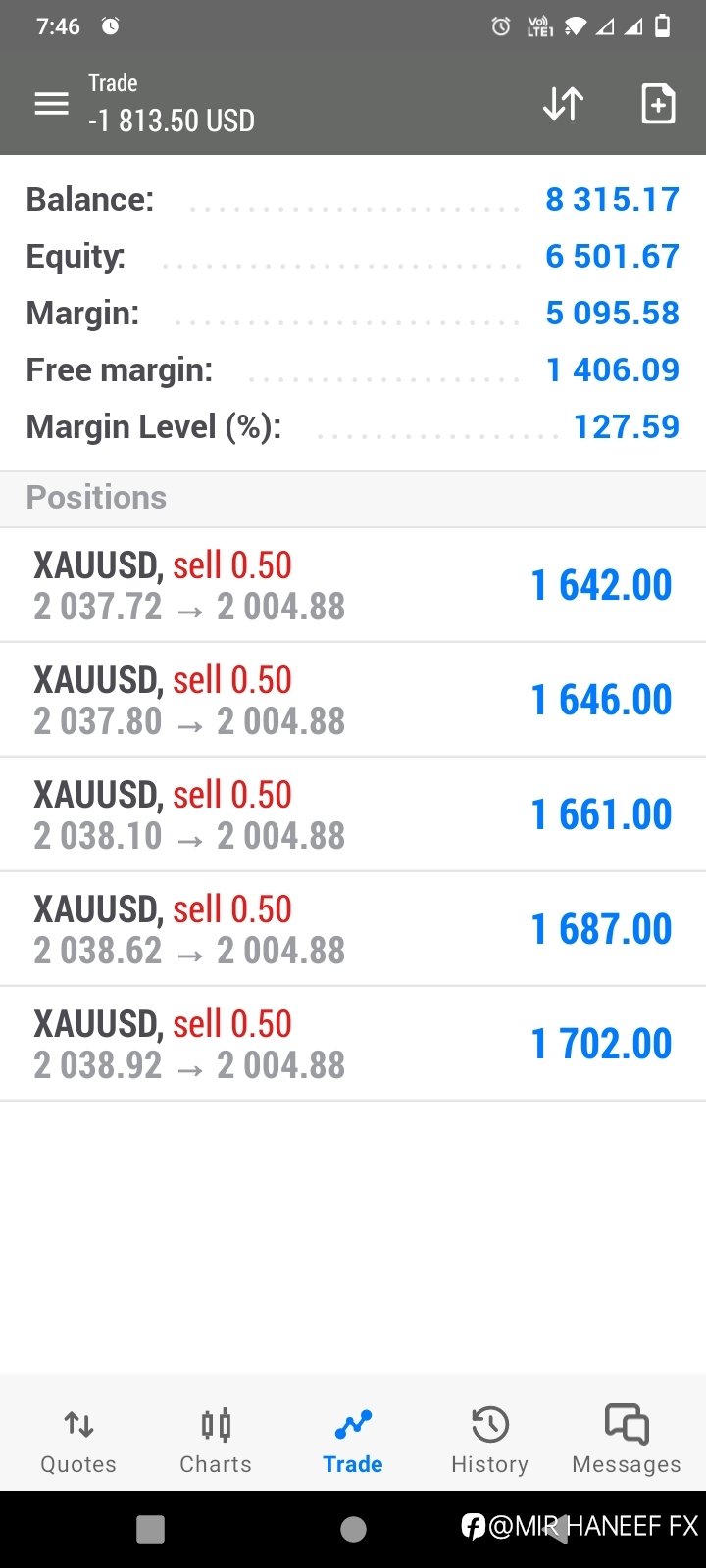706x1568 pixels.
Task: Switch to the Quotes tab
Action: [78, 1441]
